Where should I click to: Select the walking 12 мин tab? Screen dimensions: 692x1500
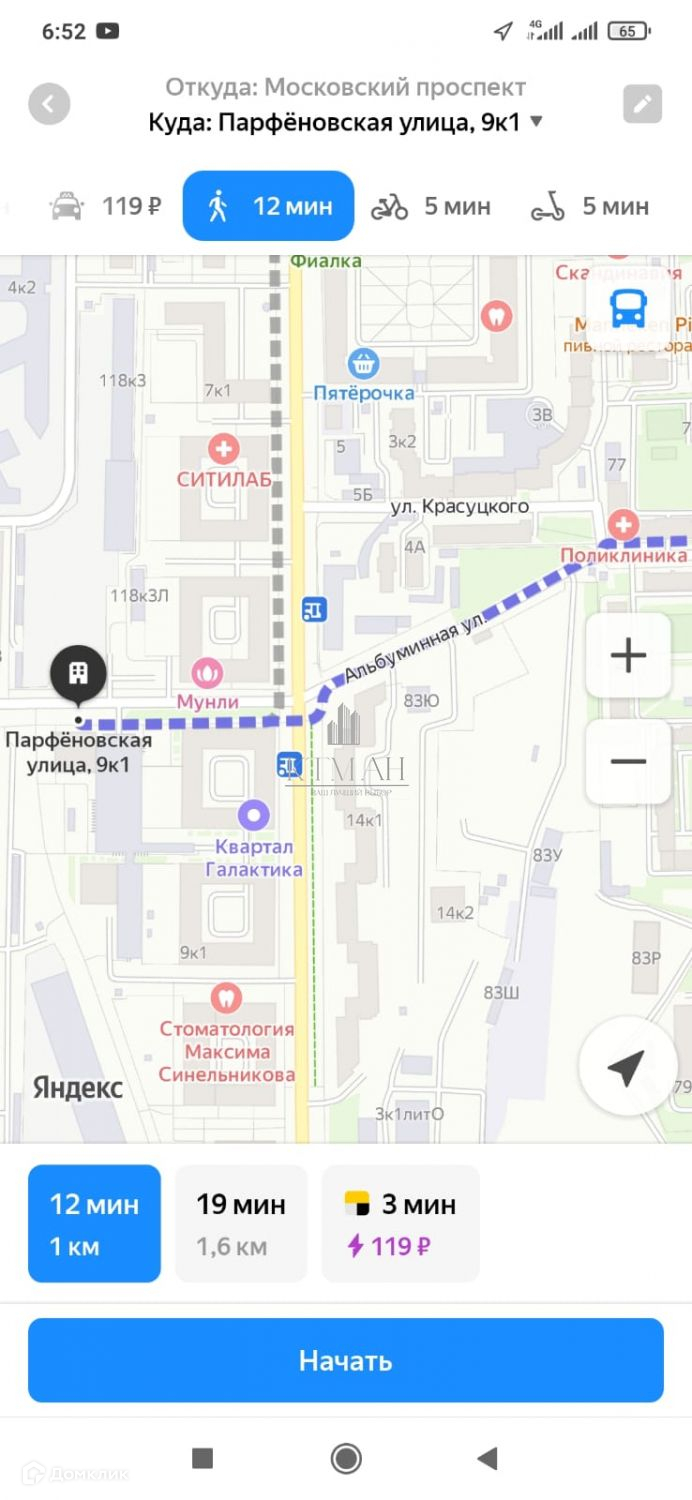[x=268, y=206]
